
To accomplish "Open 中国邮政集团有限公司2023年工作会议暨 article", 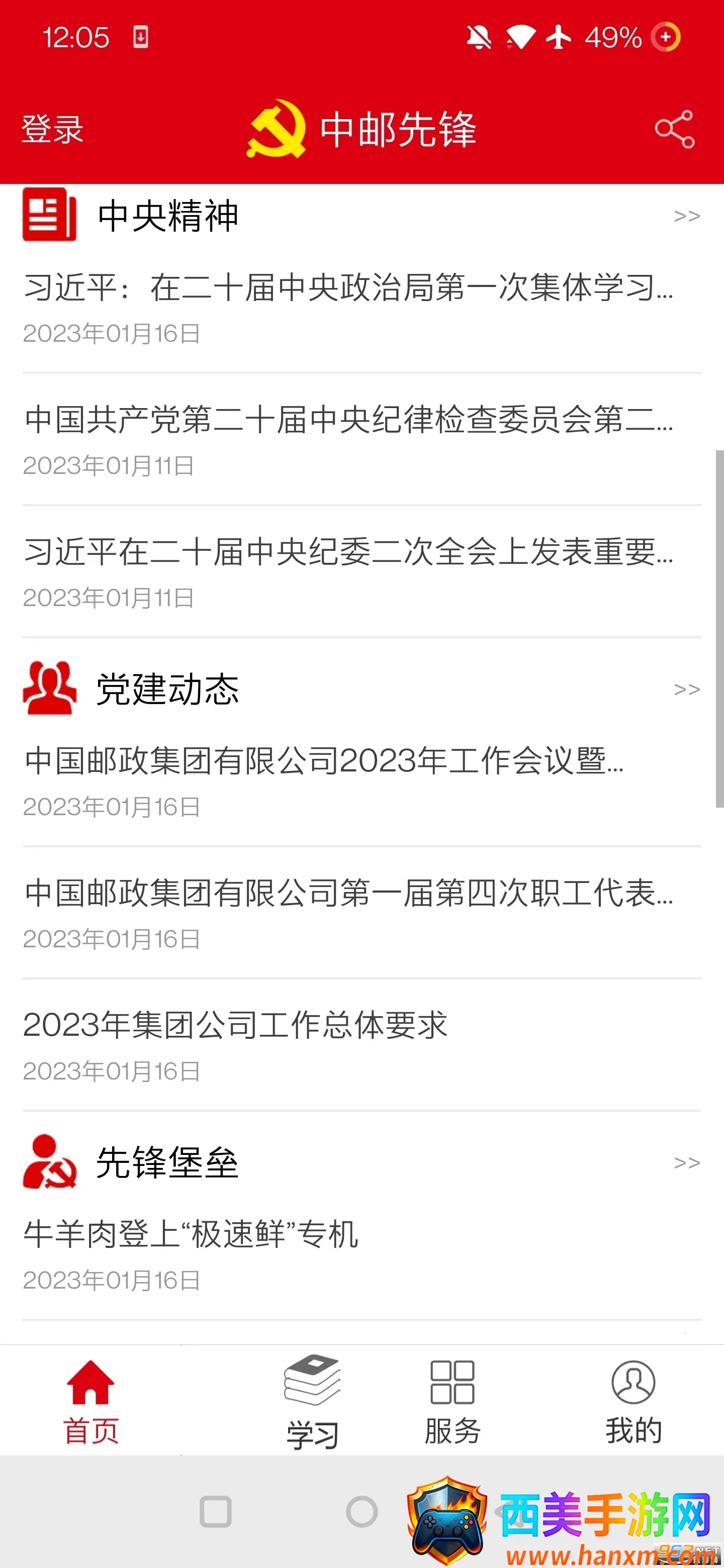I will (324, 761).
